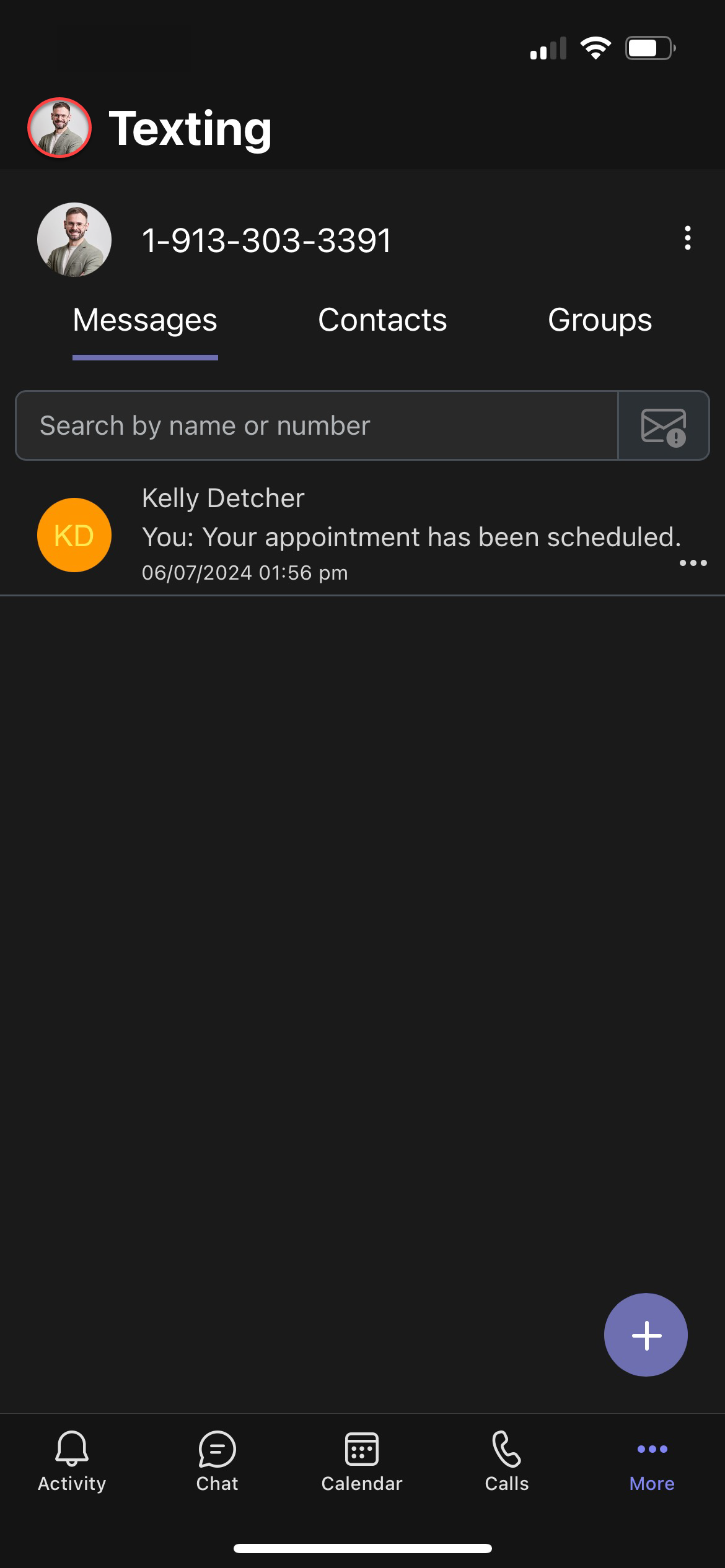This screenshot has width=725, height=1568.
Task: Switch to the Groups tab
Action: pyautogui.click(x=599, y=320)
